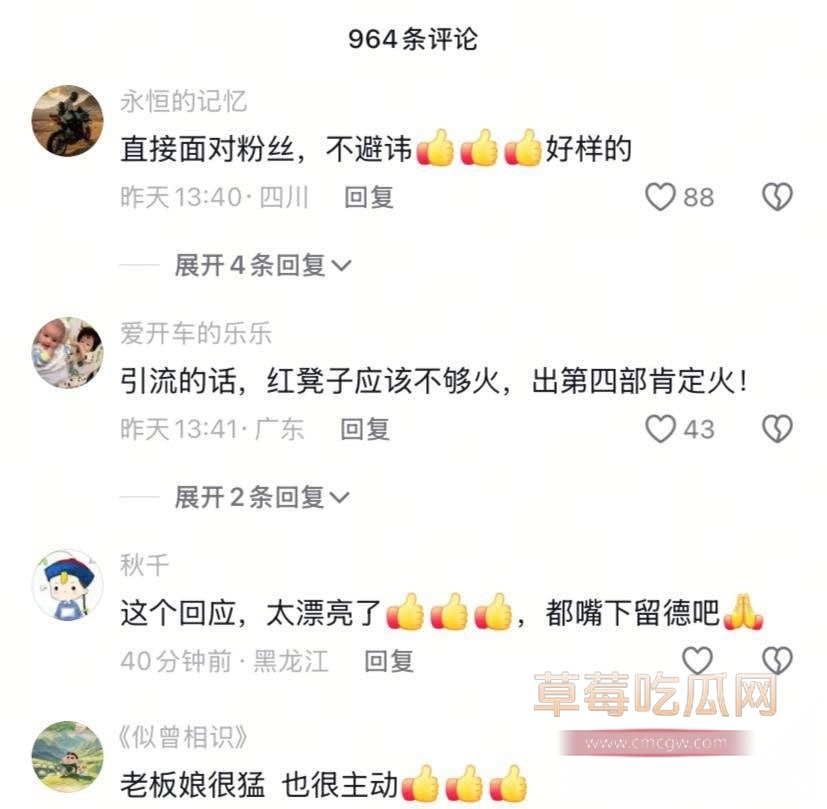The width and height of the screenshot is (827, 809).
Task: Dislike 爱开车的乐乐's comment
Action: click(777, 429)
